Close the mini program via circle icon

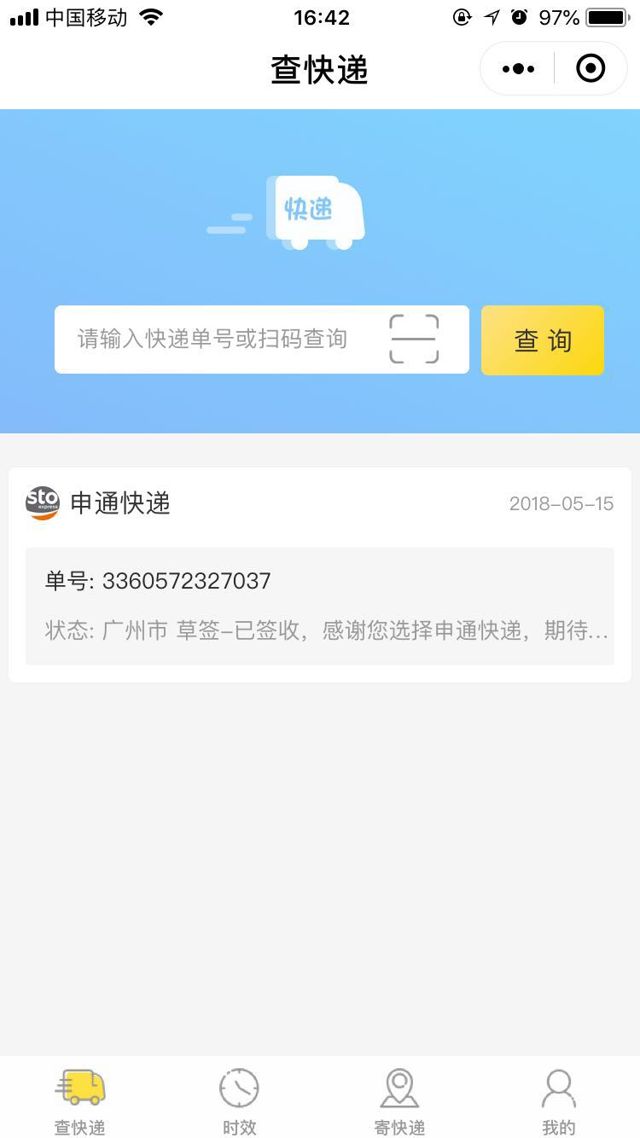591,69
